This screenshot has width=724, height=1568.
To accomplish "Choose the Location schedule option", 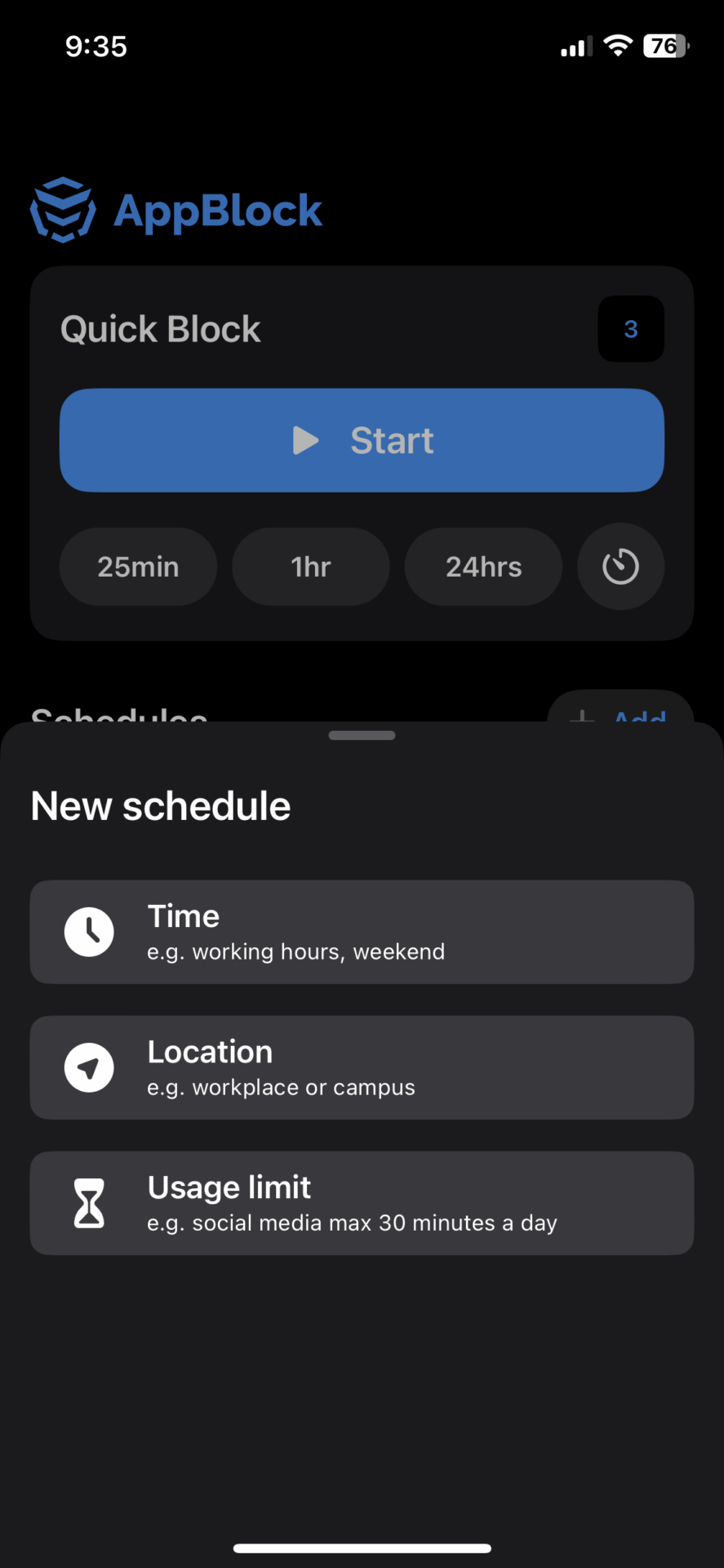I will (x=362, y=1067).
